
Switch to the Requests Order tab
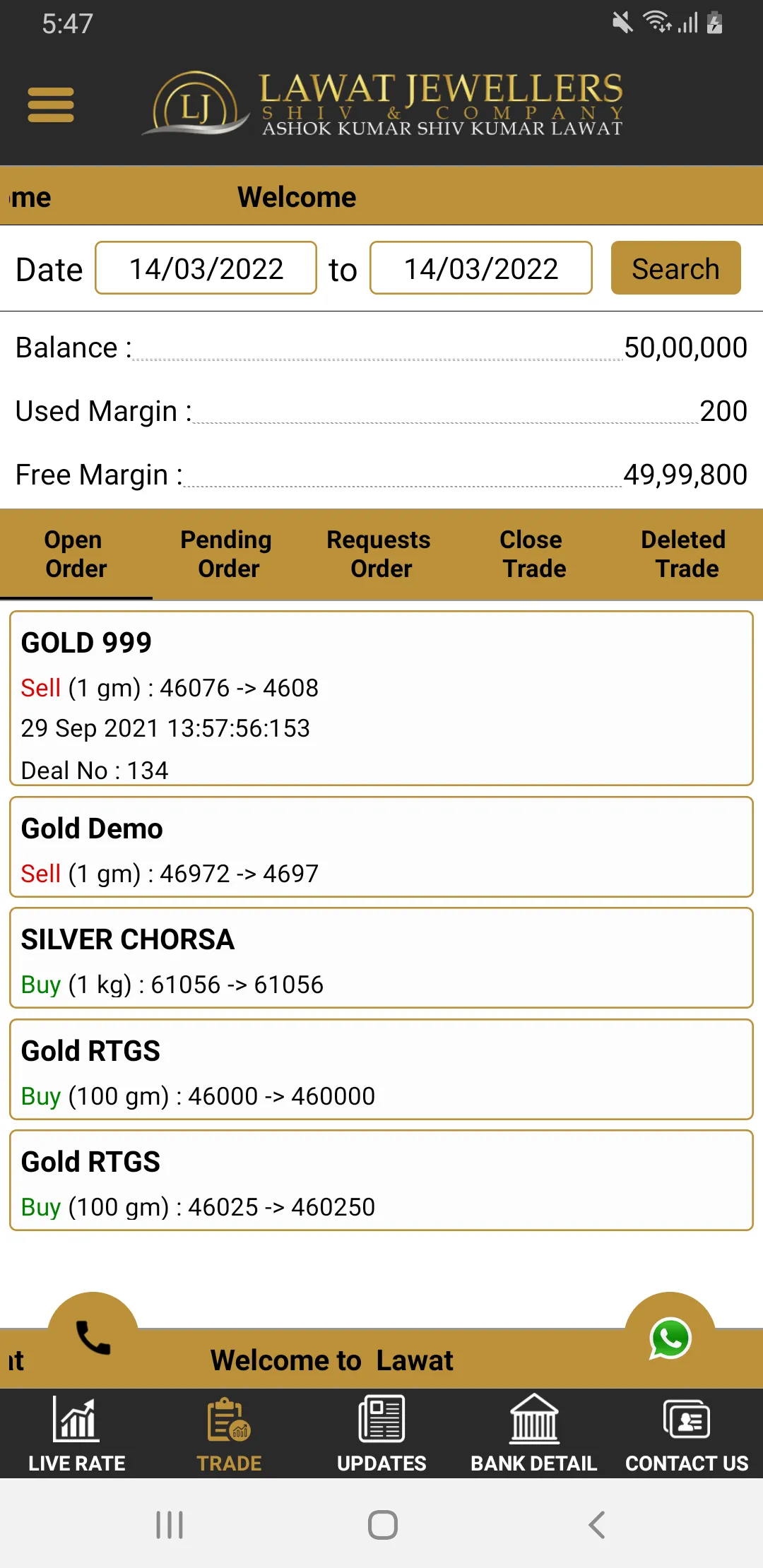(379, 554)
